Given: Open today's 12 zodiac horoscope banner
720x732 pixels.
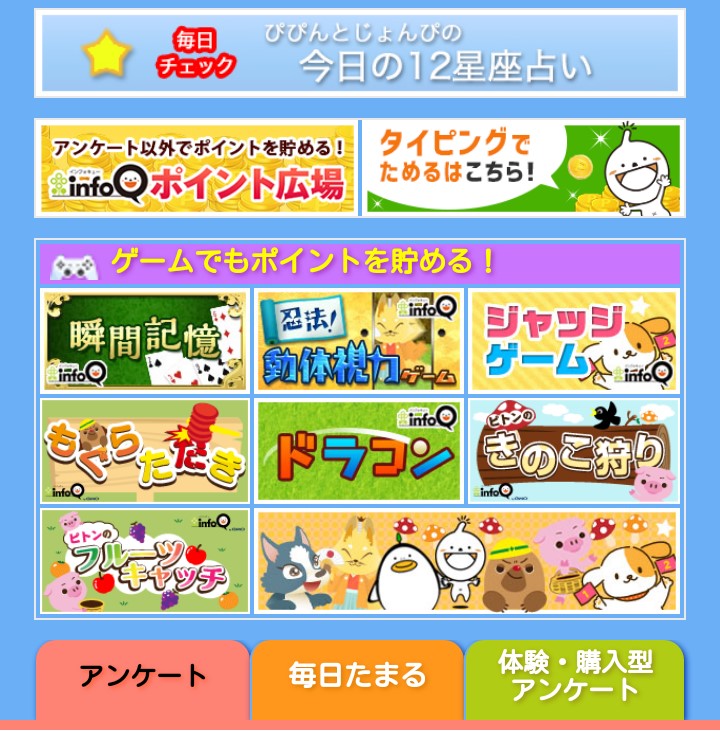Looking at the screenshot, I should (x=360, y=53).
